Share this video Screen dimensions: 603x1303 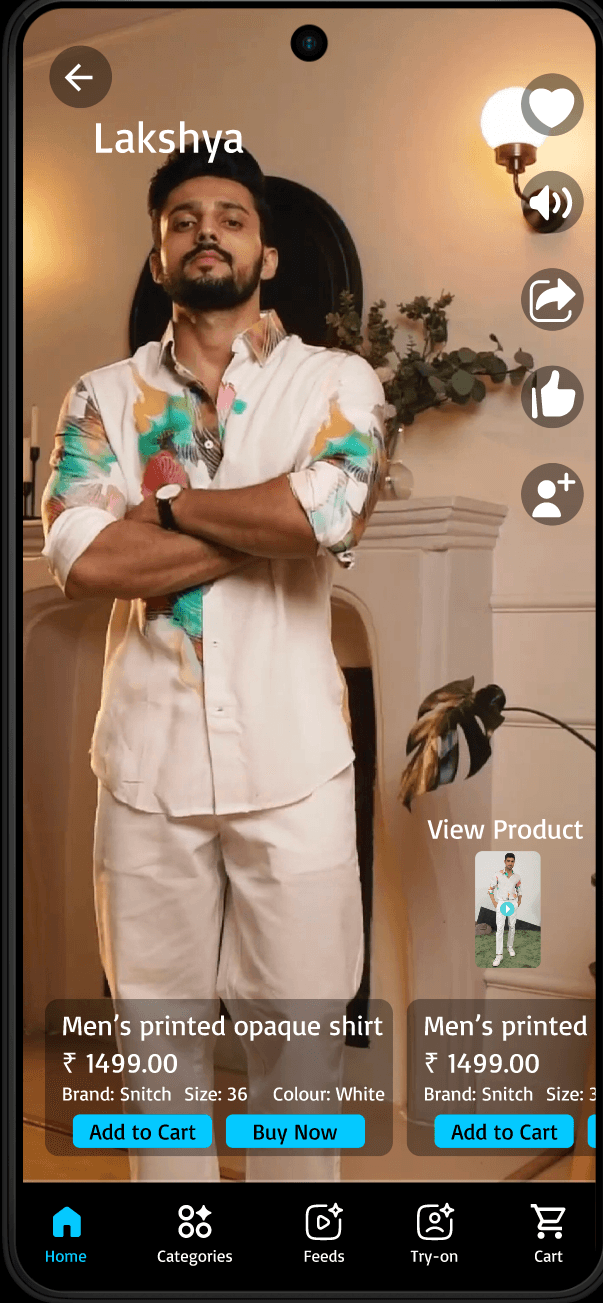tap(552, 299)
